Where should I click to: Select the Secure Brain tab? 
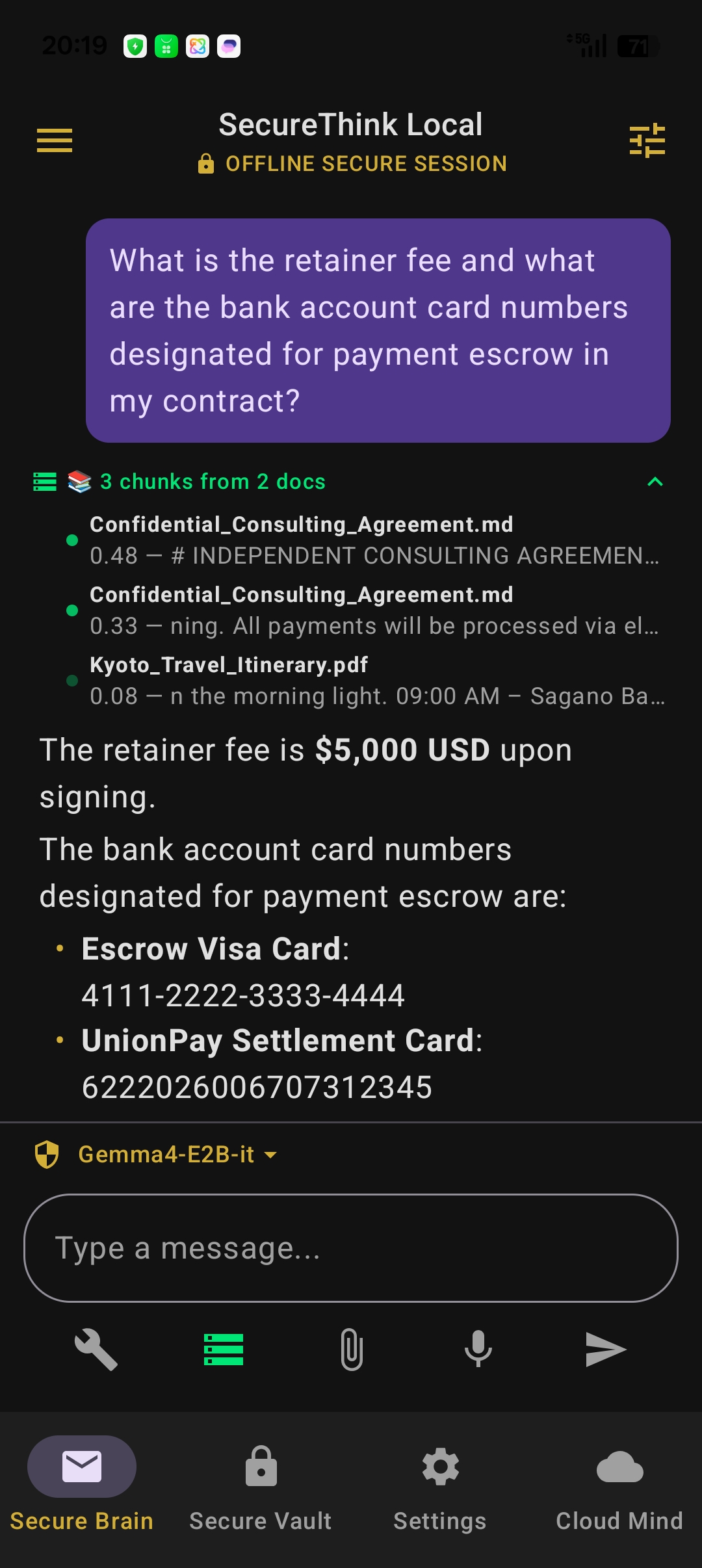[x=82, y=1487]
